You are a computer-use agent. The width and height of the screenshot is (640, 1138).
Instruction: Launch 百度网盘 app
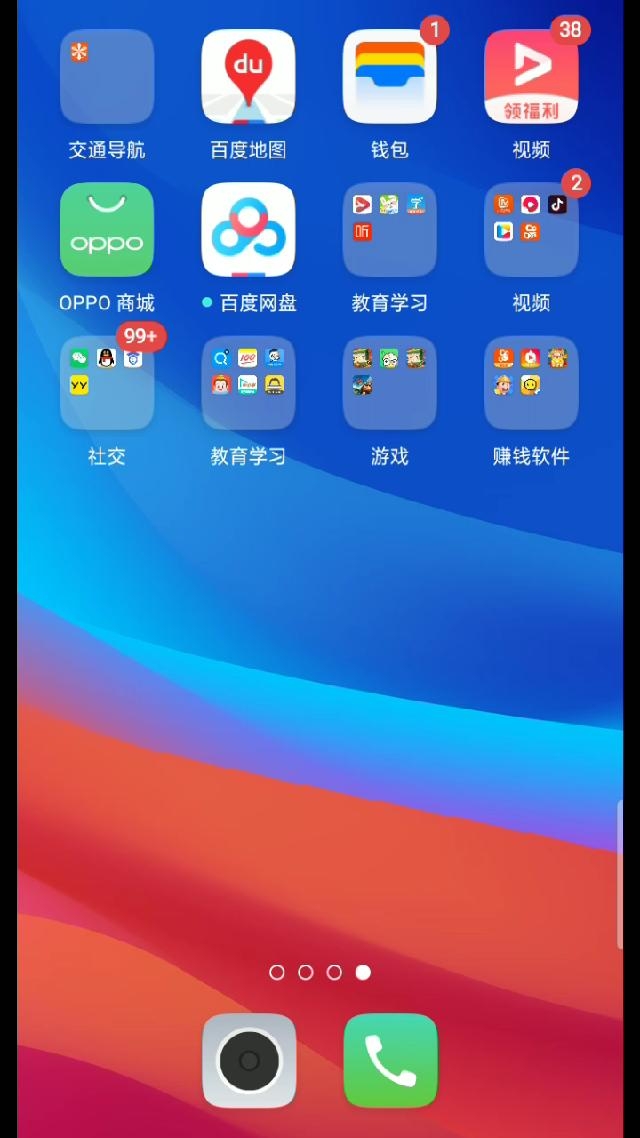tap(248, 230)
